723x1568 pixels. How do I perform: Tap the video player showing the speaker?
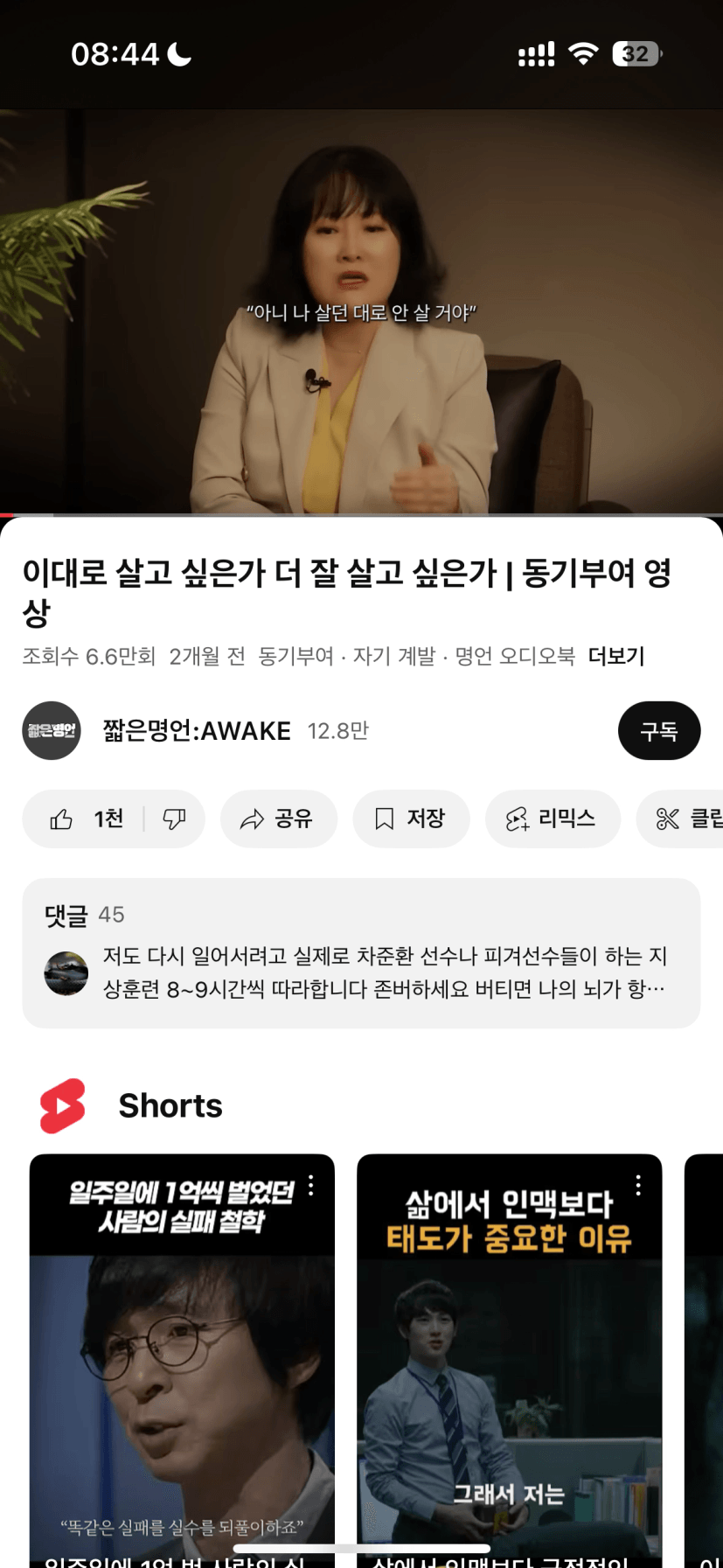click(x=361, y=312)
